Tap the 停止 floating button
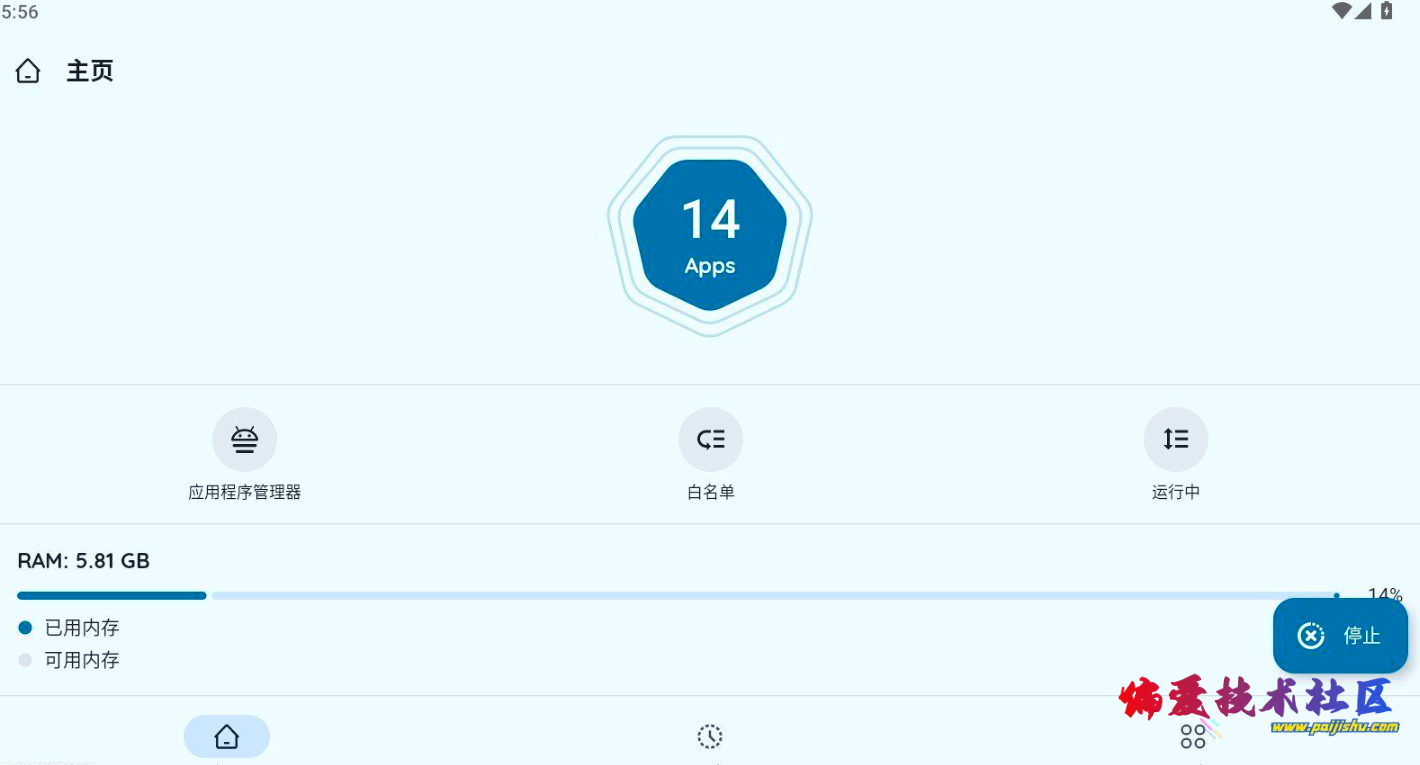Viewport: 1420px width, 765px height. point(1340,635)
